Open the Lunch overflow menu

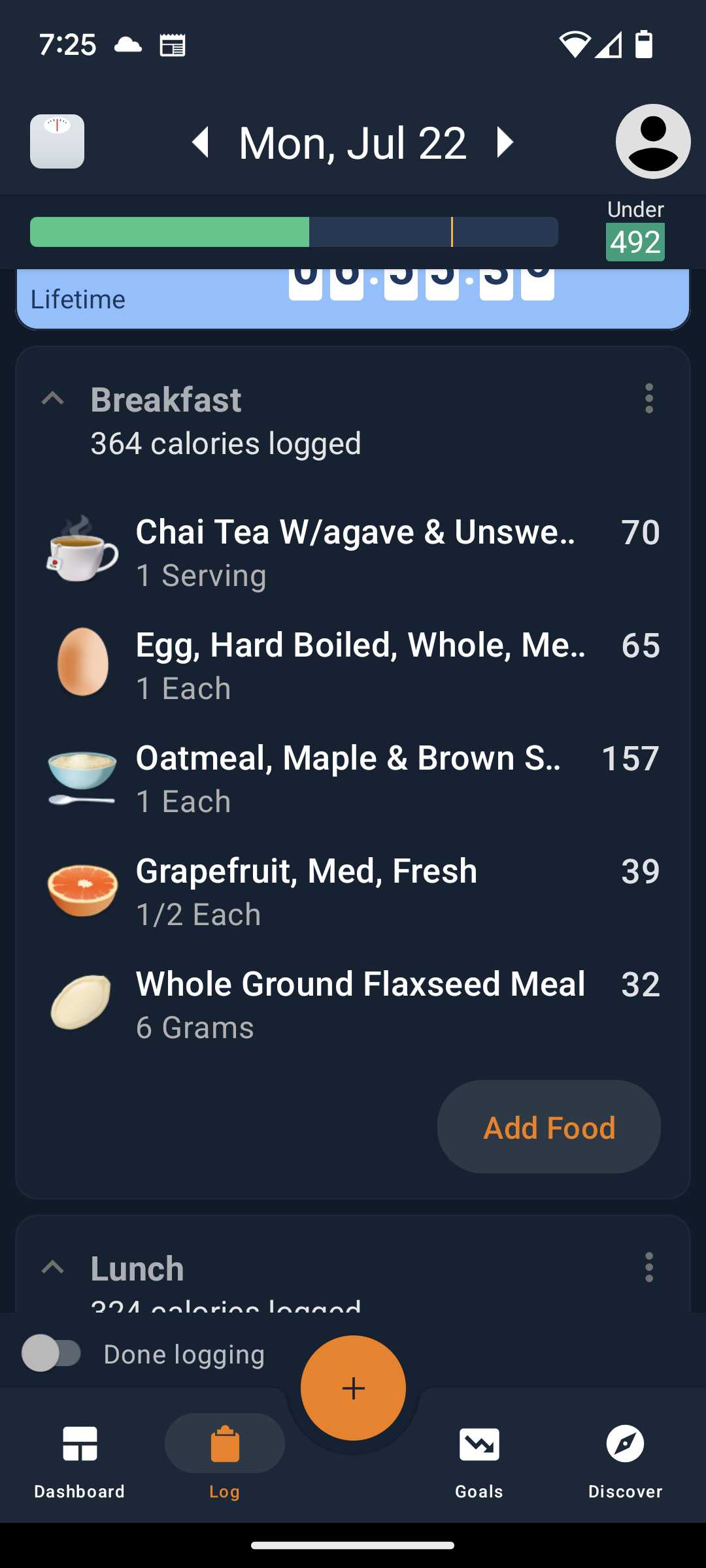point(648,1267)
